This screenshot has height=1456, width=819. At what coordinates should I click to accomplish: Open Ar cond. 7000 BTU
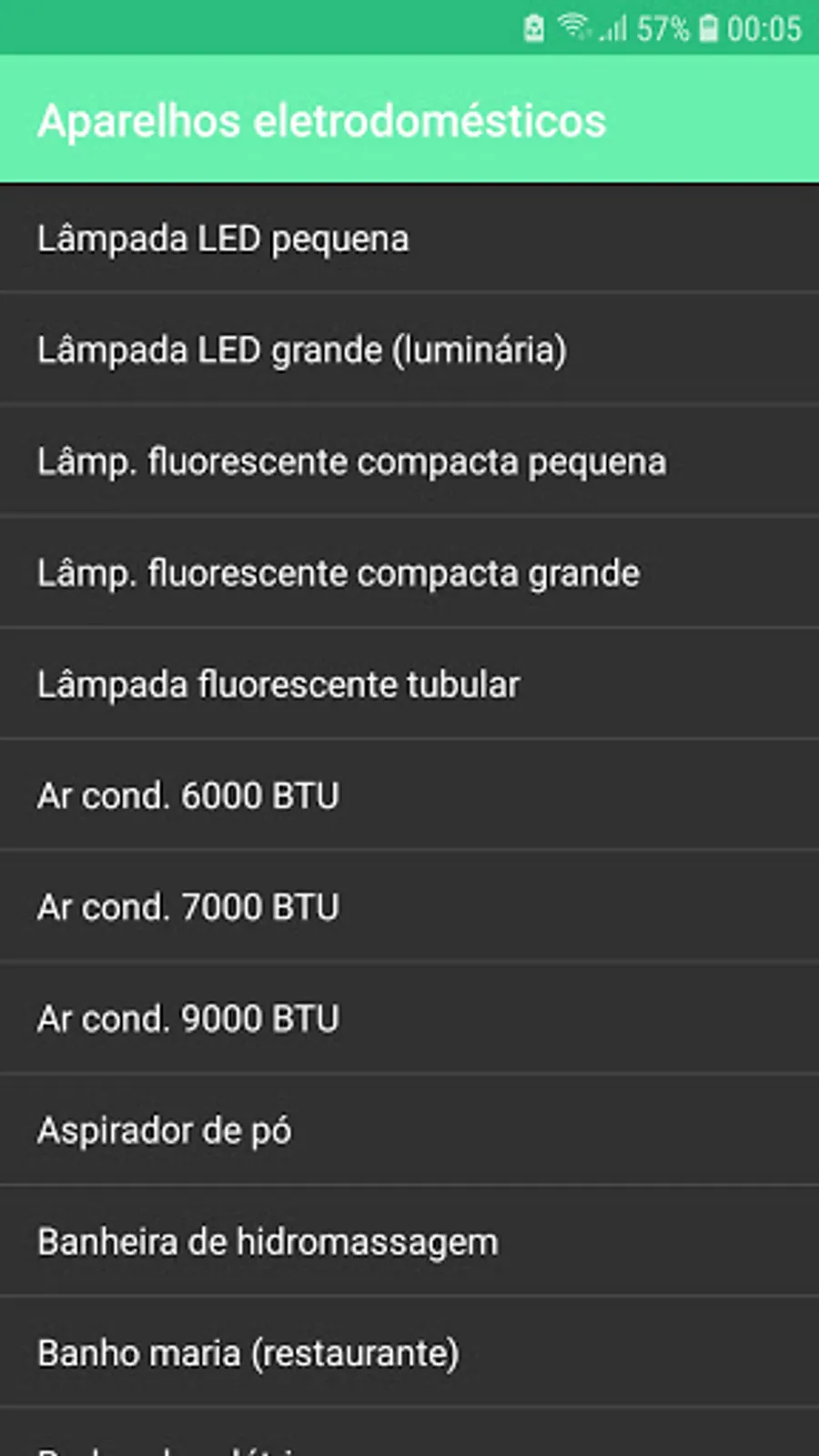188,907
